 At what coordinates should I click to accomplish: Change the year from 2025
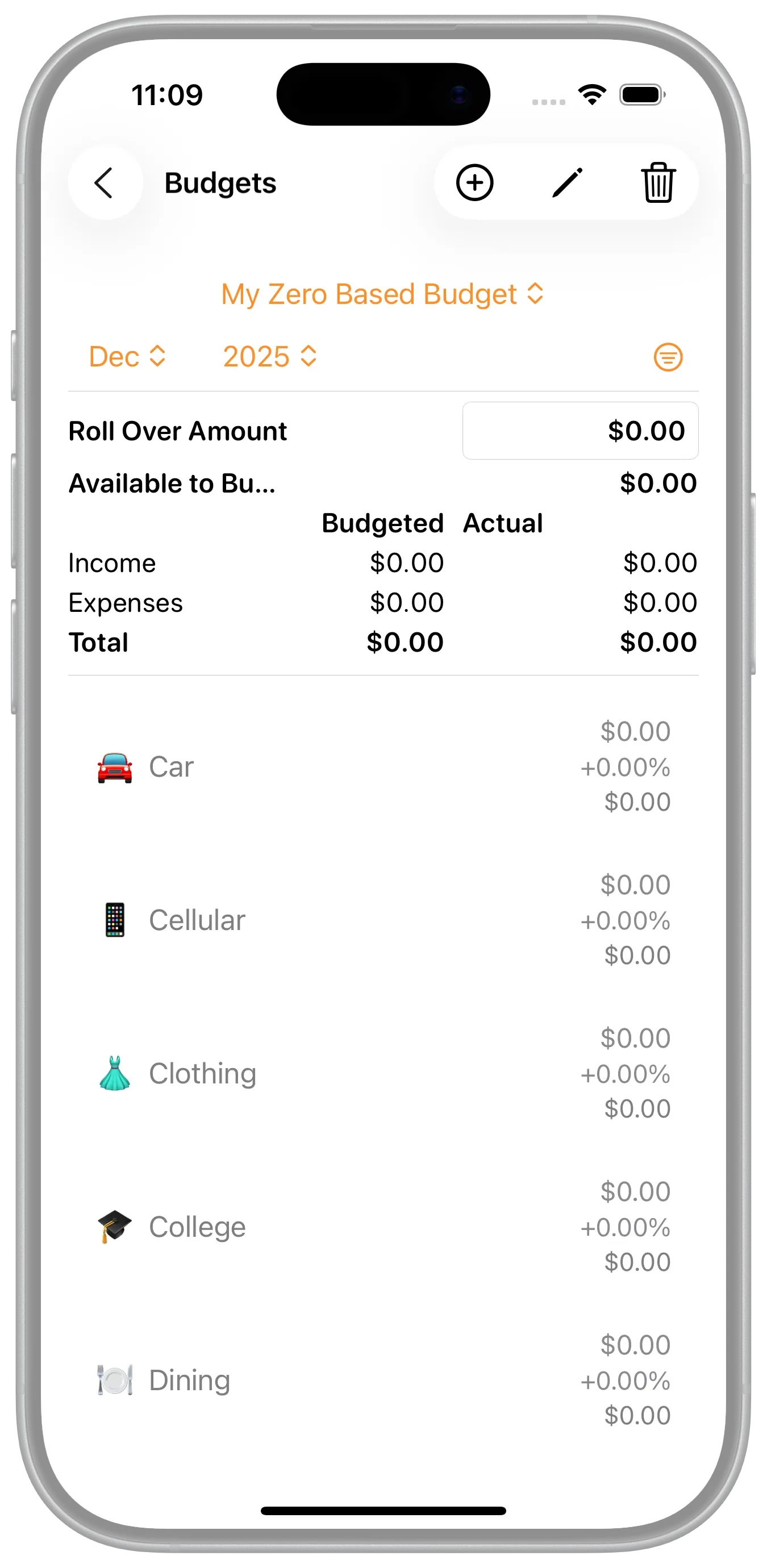coord(270,357)
